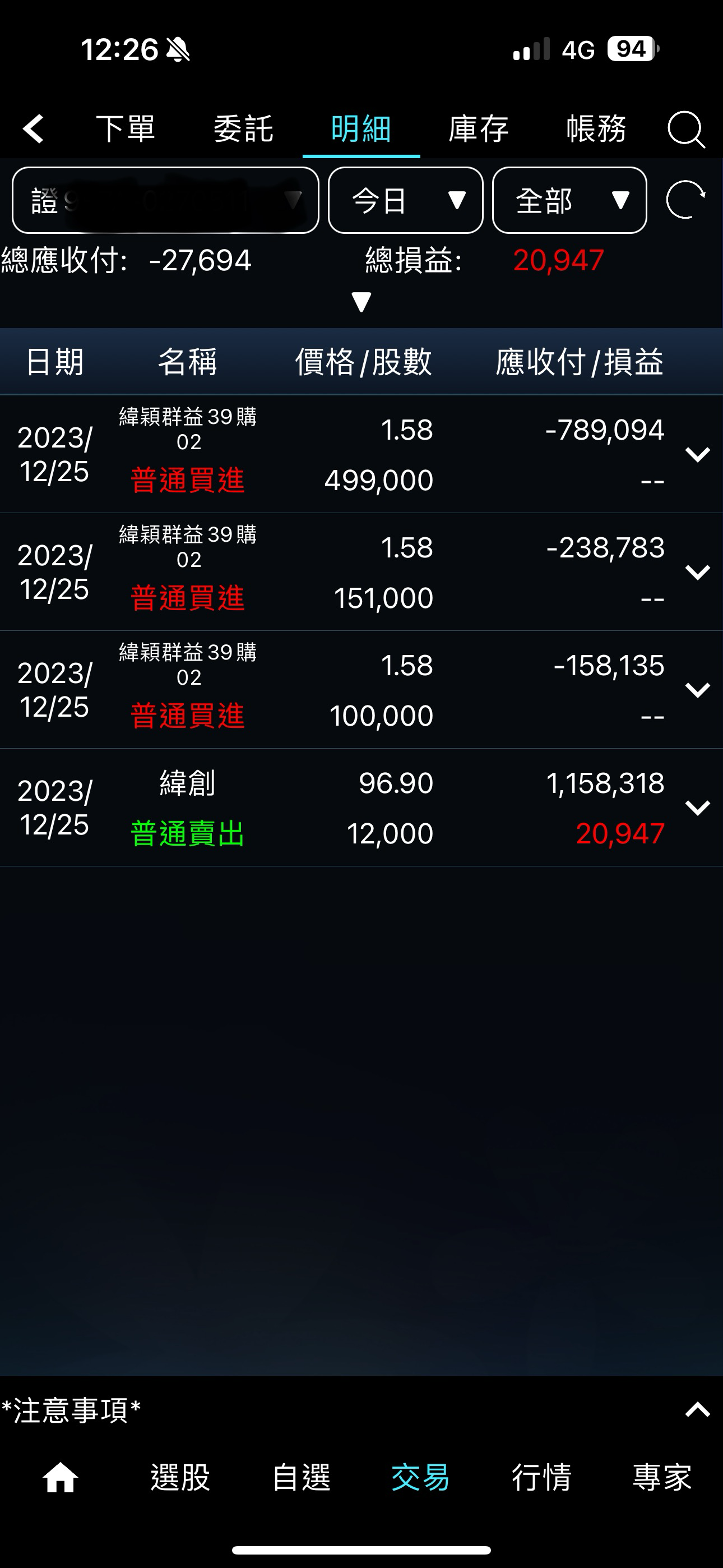Open the account selector dropdown
Image resolution: width=723 pixels, height=1568 pixels.
(x=165, y=200)
